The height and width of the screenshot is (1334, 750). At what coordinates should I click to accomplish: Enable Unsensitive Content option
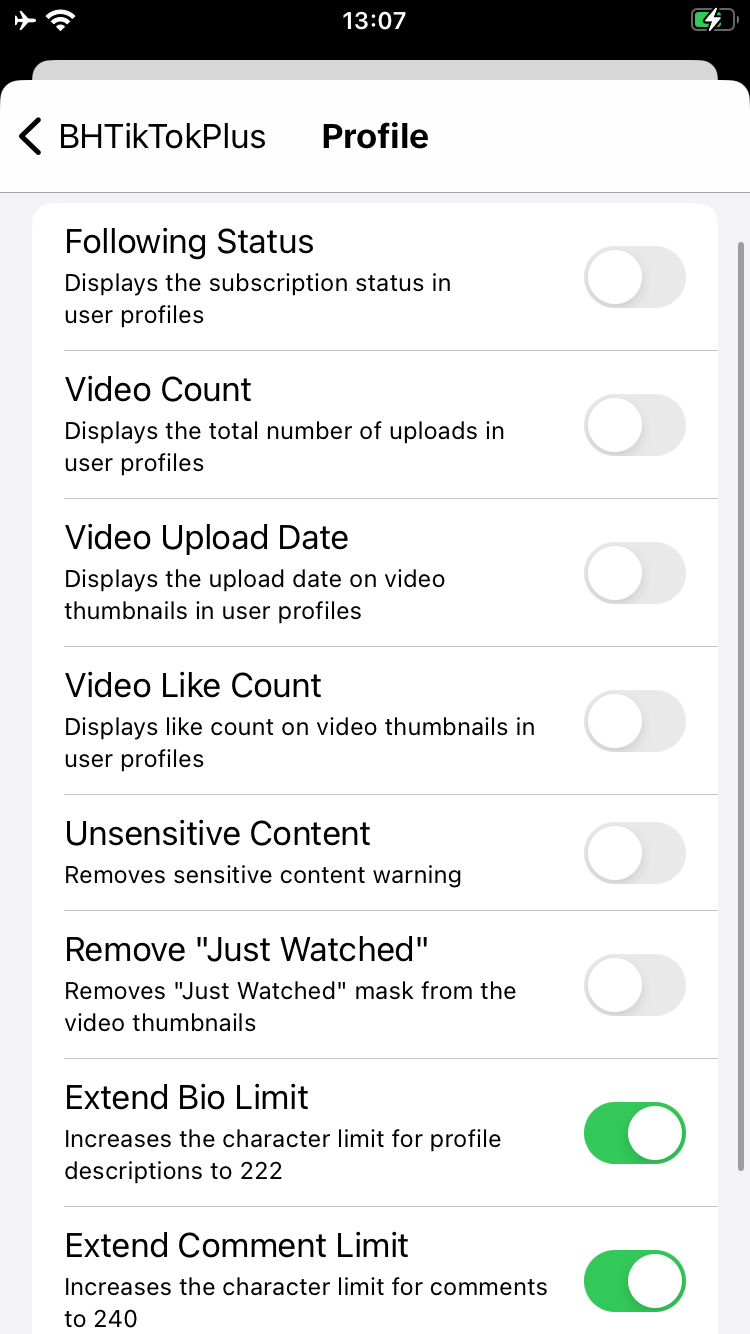[x=635, y=853]
